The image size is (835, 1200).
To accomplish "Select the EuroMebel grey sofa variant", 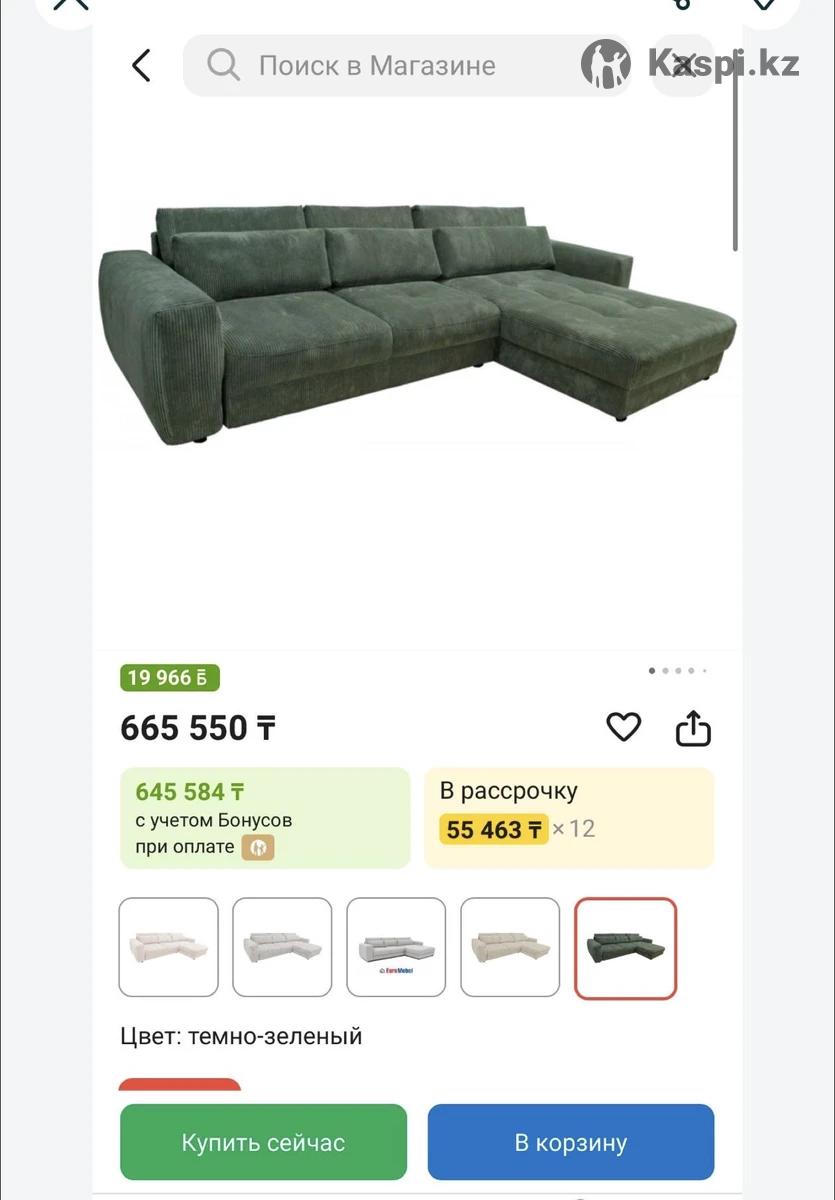I will (x=396, y=947).
